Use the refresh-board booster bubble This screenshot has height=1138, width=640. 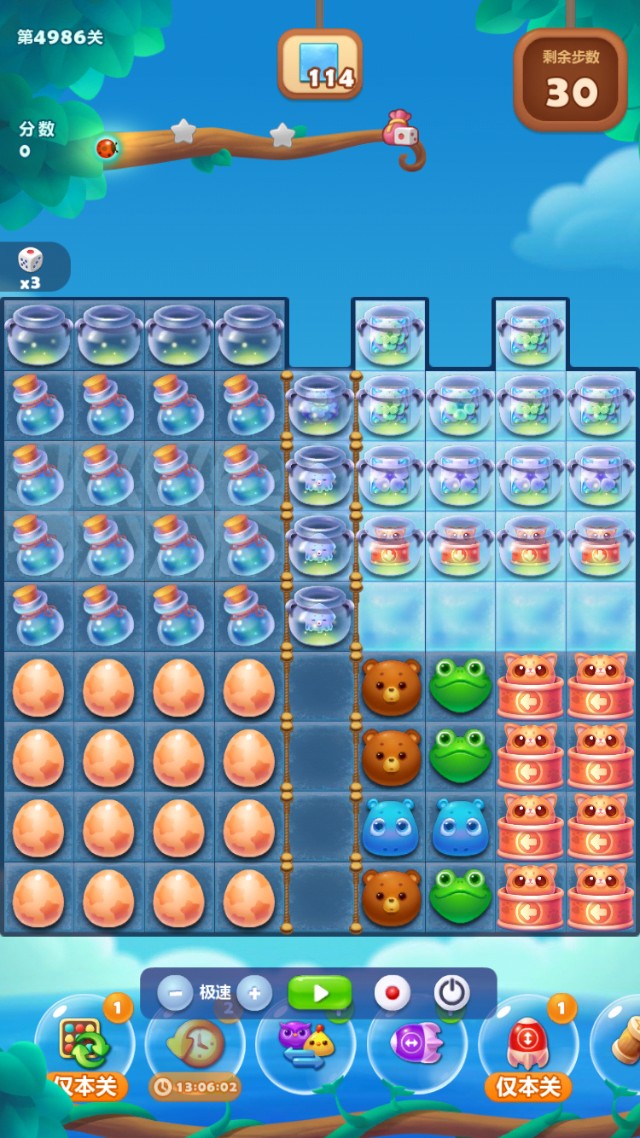(86, 1045)
